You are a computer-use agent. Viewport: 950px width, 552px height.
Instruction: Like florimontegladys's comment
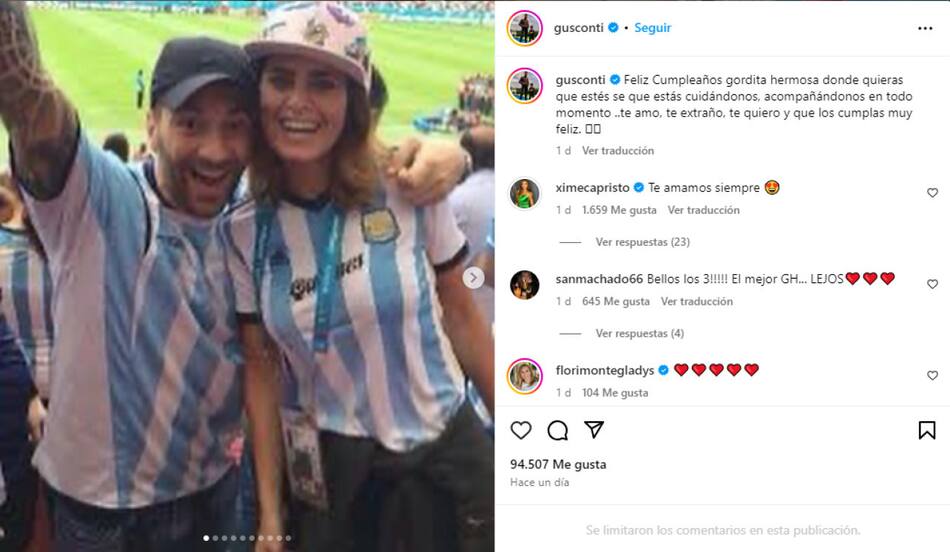[932, 376]
